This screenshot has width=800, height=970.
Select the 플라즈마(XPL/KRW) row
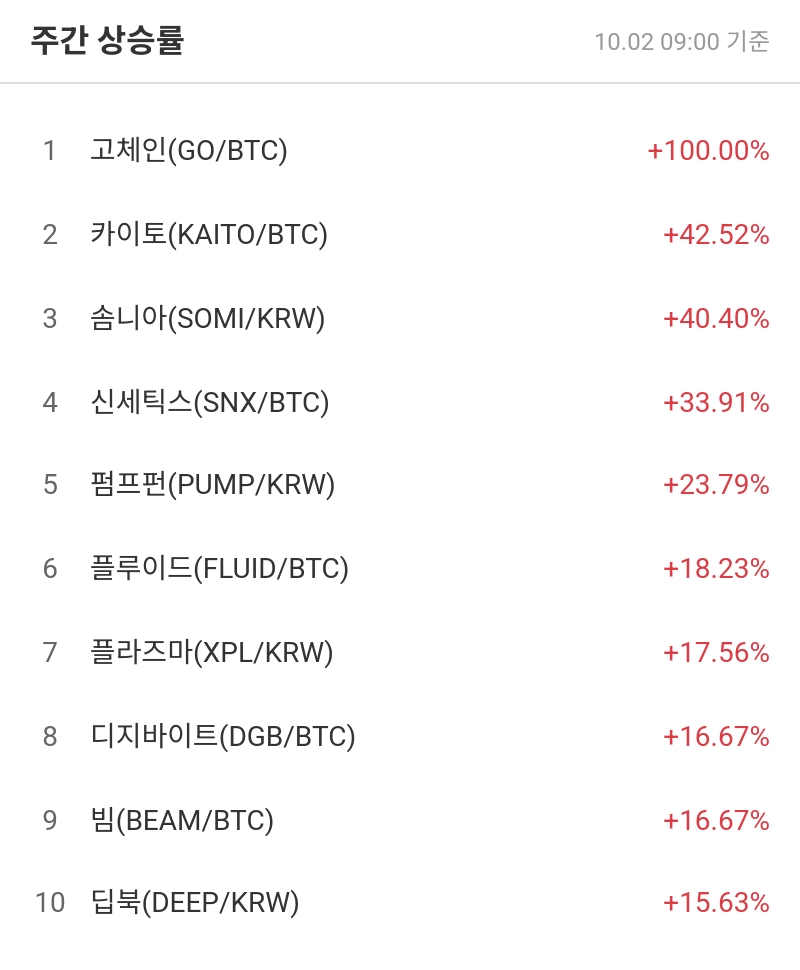point(211,653)
